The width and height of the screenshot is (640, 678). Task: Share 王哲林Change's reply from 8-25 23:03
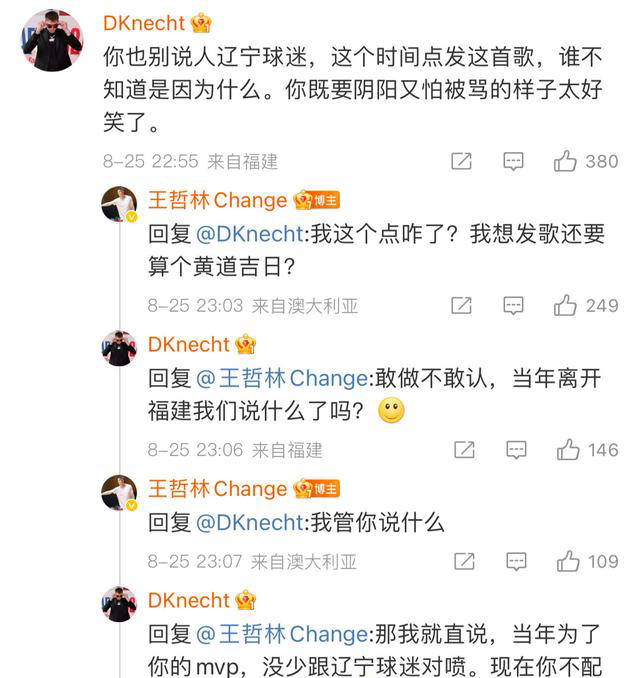[462, 305]
